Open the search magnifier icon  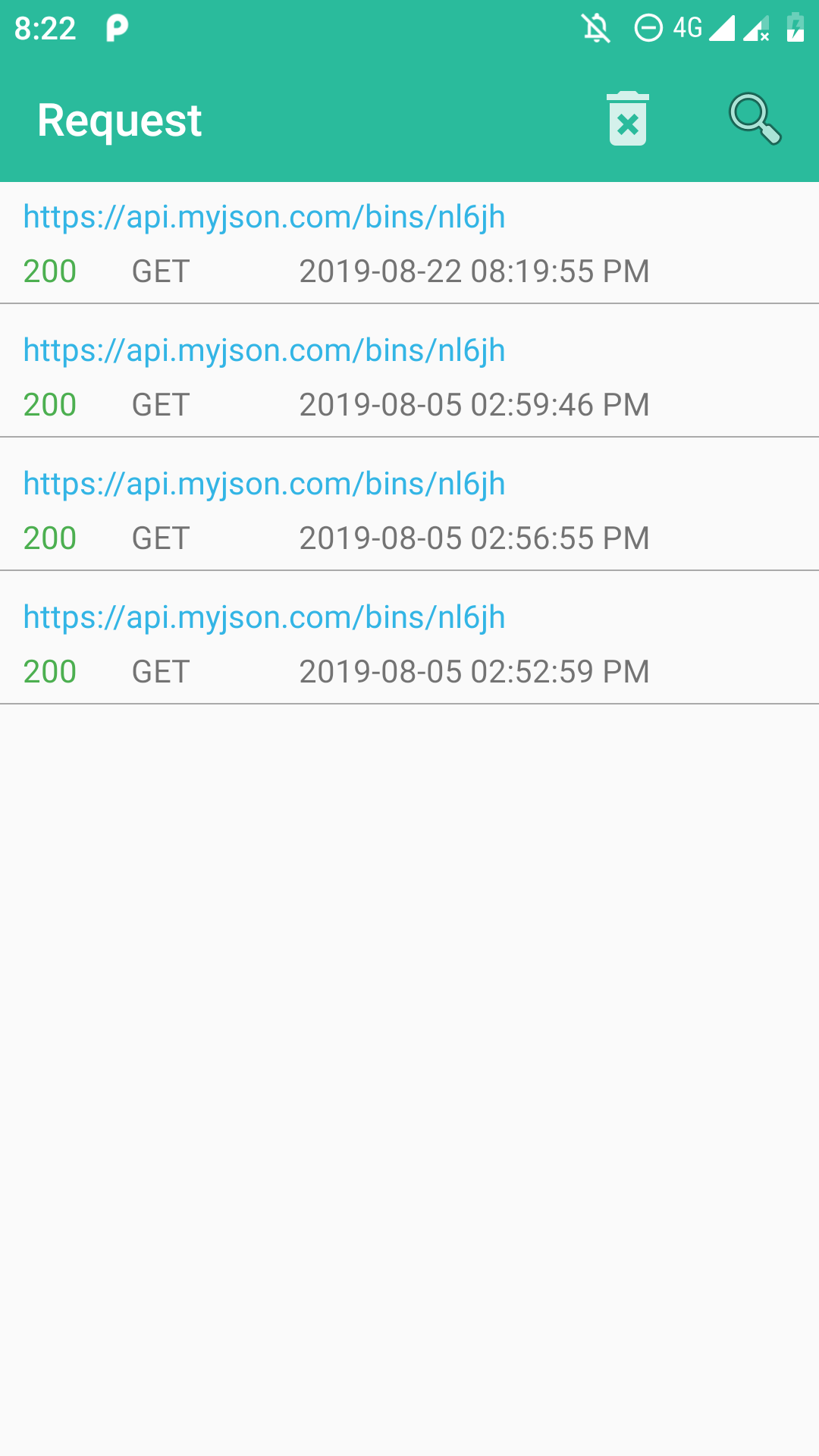click(755, 119)
